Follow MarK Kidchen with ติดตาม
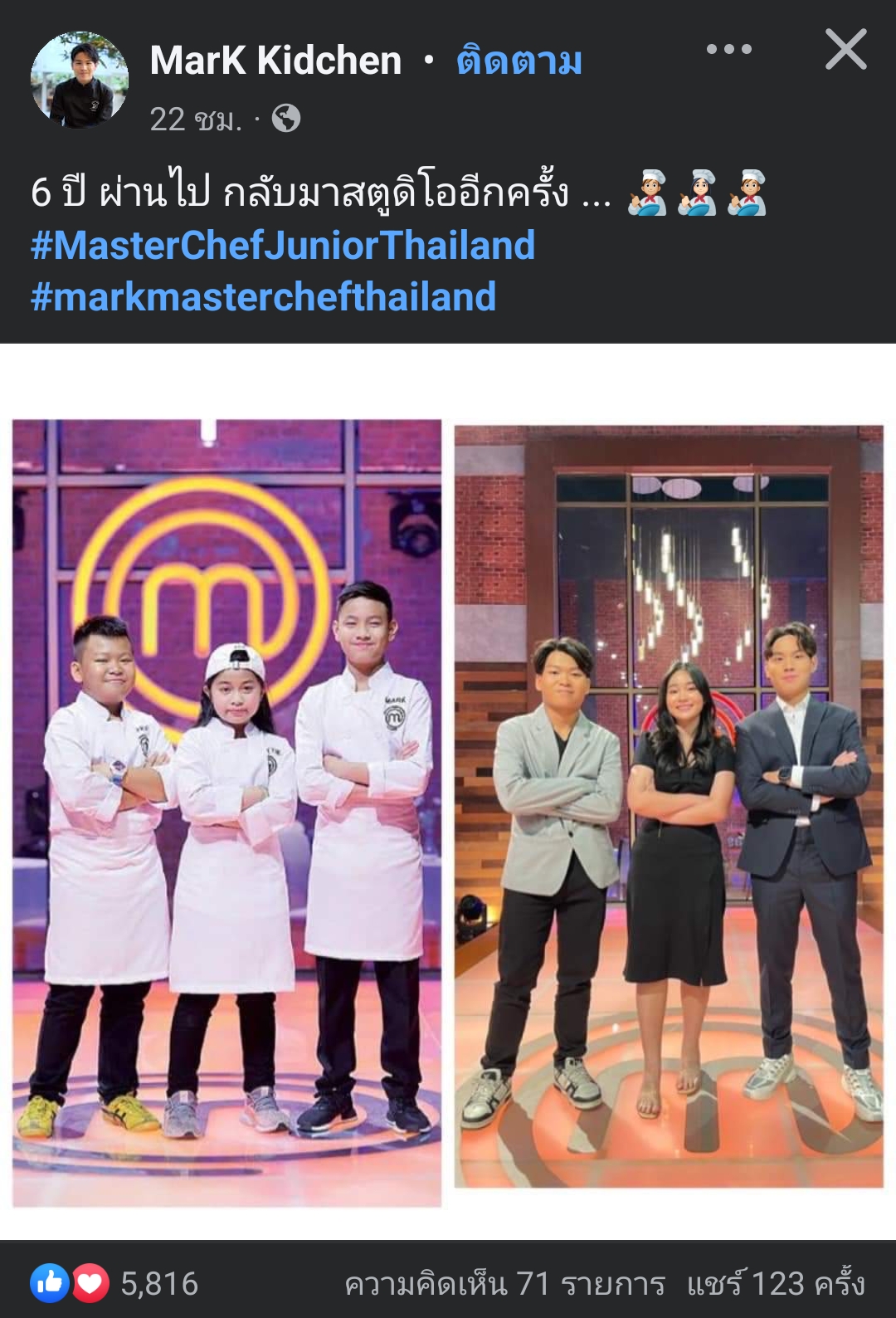Image resolution: width=896 pixels, height=1318 pixels. (x=519, y=61)
